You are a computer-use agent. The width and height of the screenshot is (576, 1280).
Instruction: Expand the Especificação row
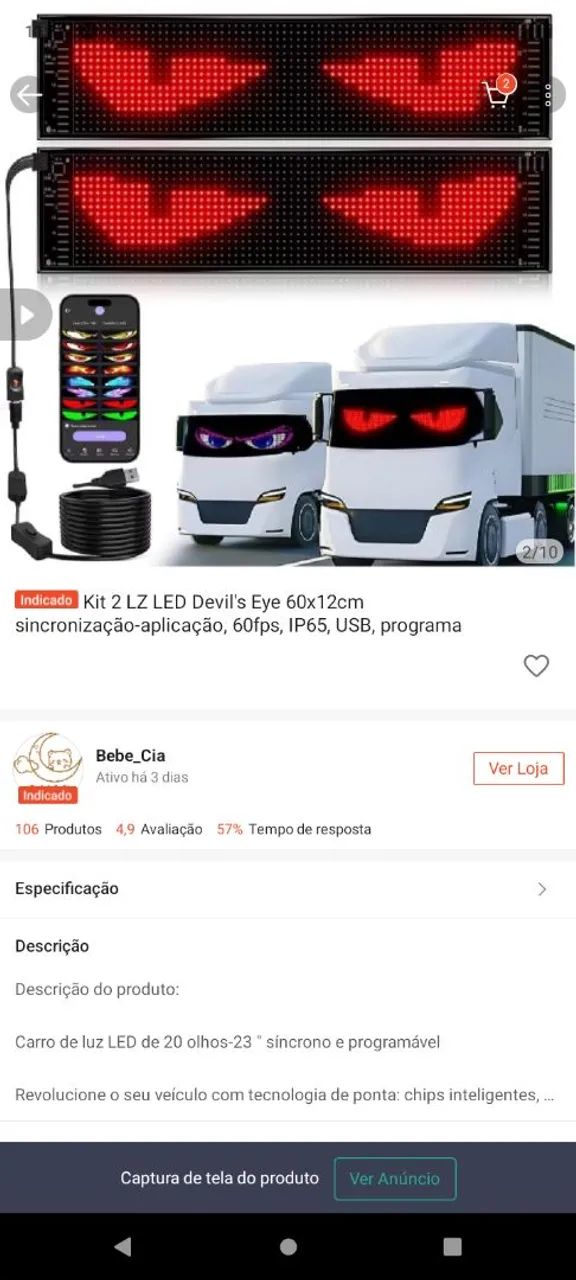tap(288, 889)
